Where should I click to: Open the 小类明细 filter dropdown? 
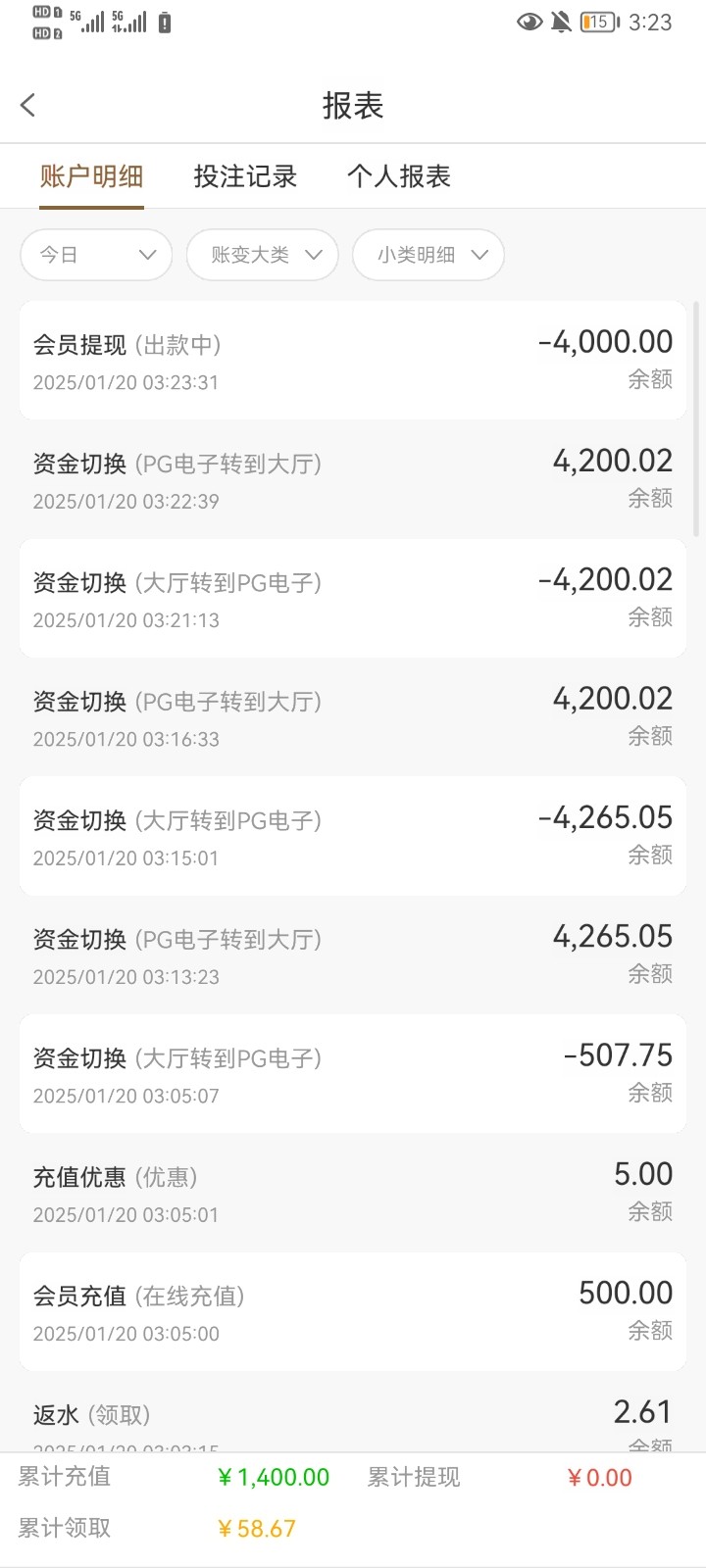(x=429, y=255)
